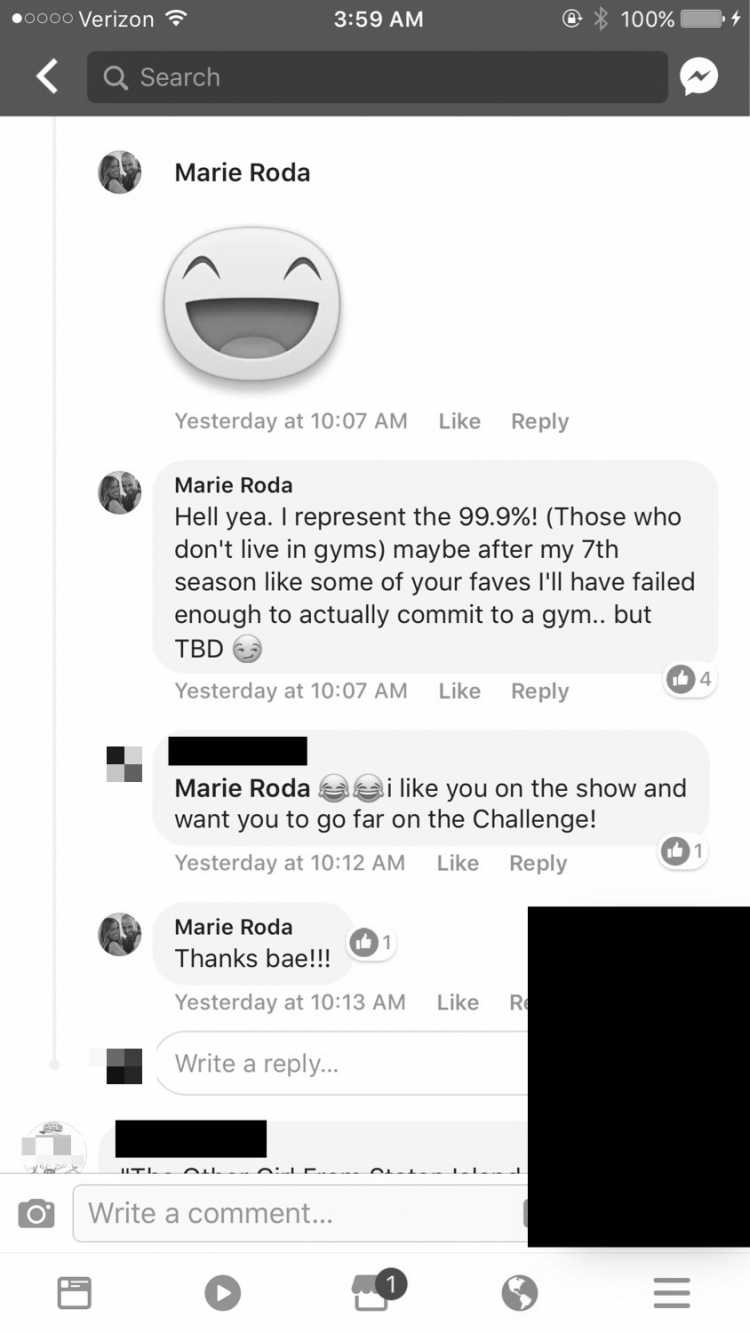Like the comment posted at 10:12 AM
The width and height of the screenshot is (750, 1333).
click(458, 862)
